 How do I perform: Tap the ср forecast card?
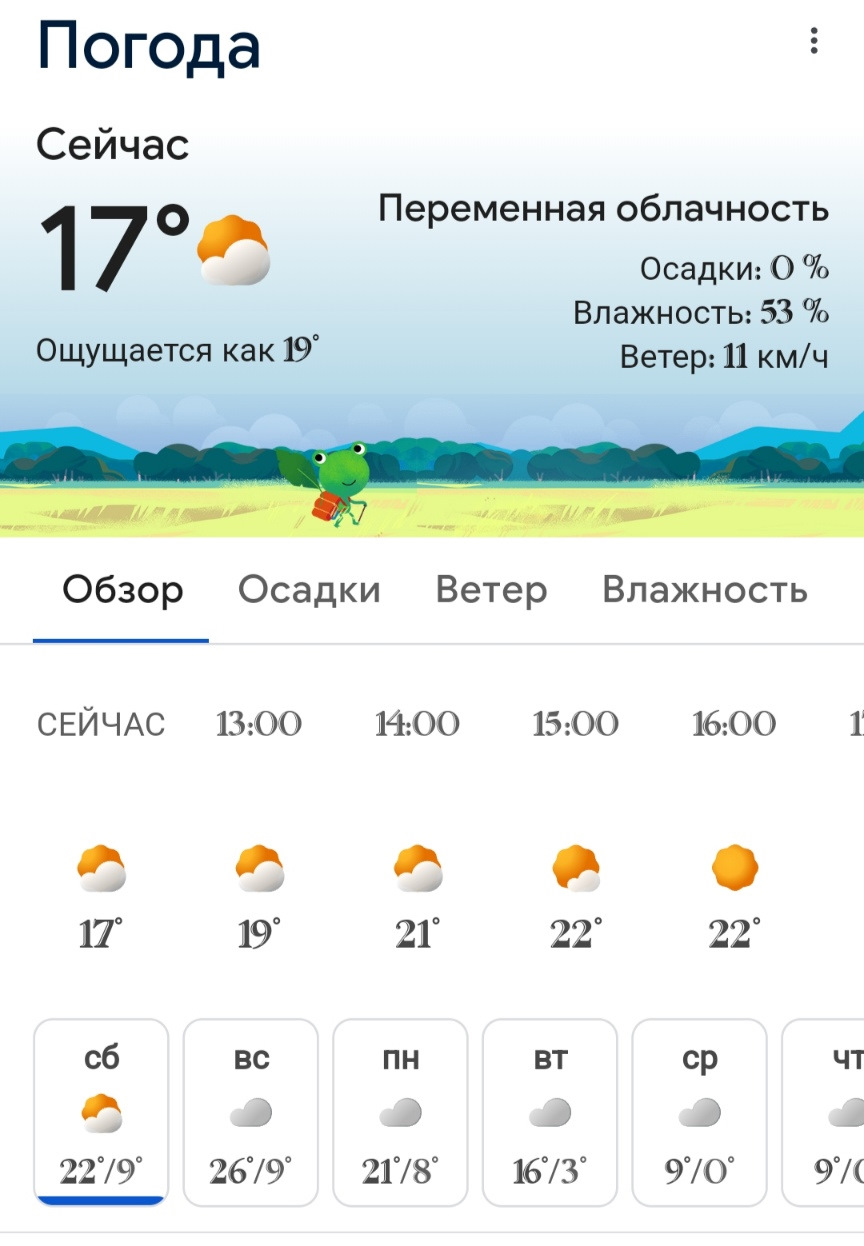(x=699, y=1112)
